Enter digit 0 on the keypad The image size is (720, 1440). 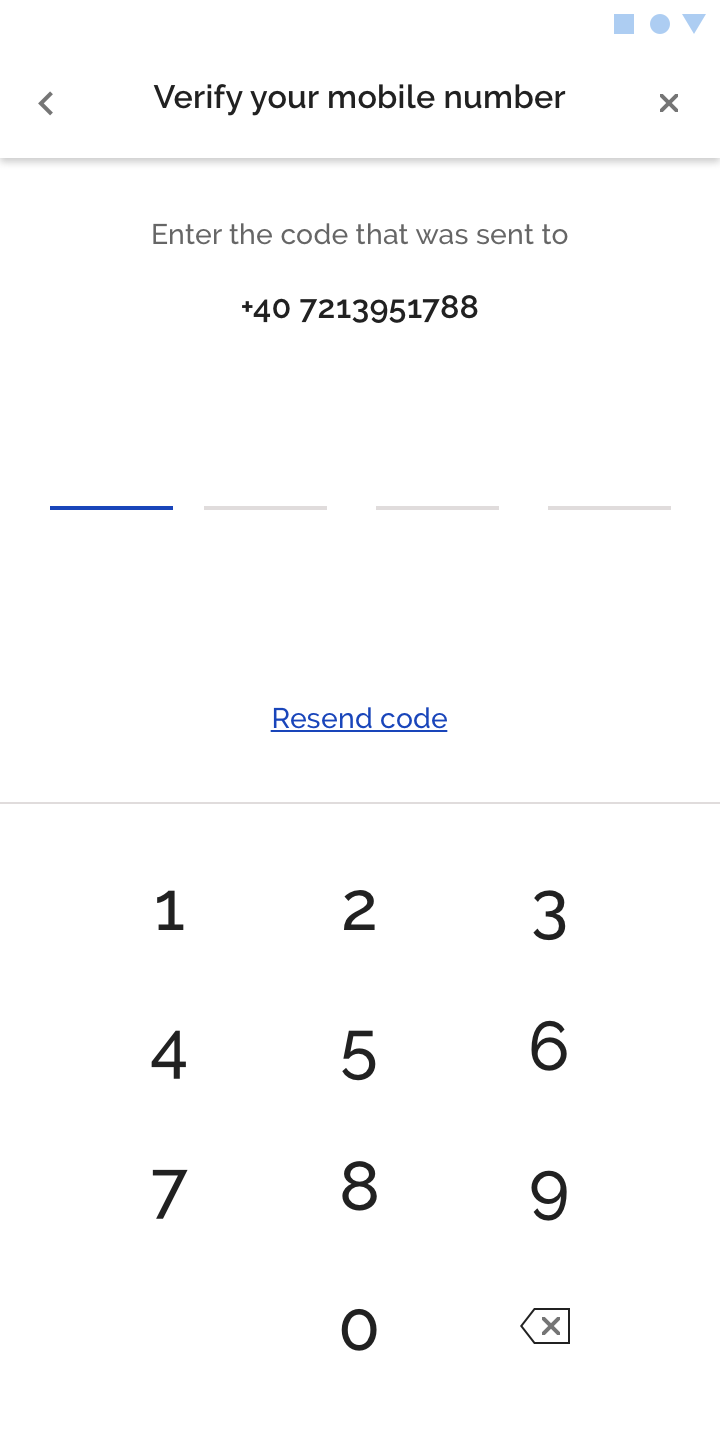359,1330
